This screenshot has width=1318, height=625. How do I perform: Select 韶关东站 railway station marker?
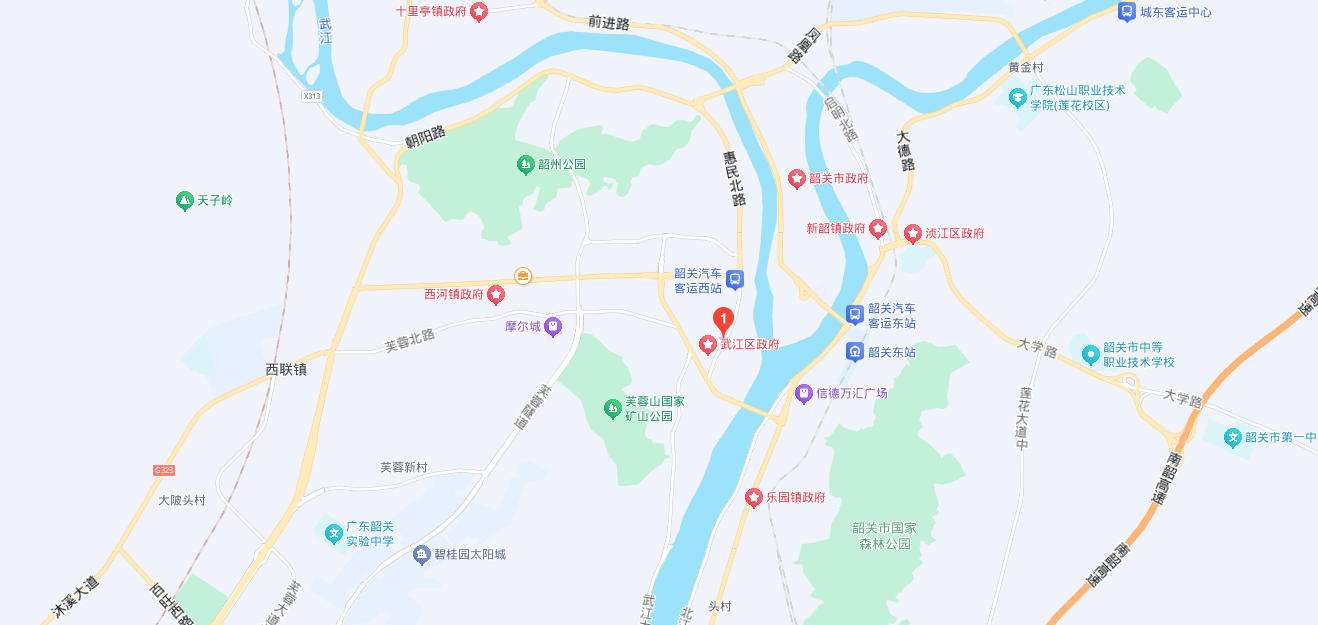tap(855, 352)
